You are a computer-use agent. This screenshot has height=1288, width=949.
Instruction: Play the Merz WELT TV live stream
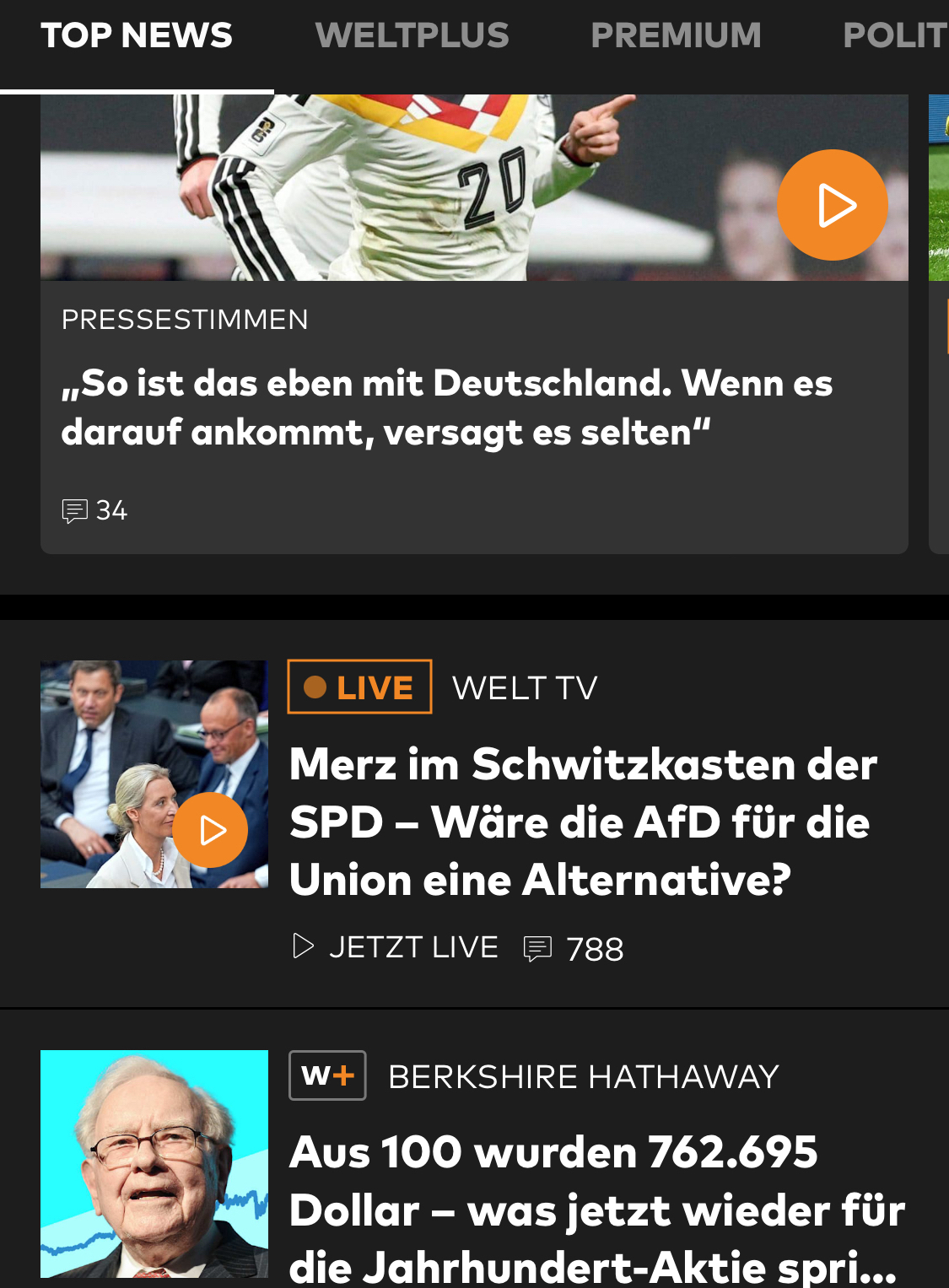click(210, 830)
